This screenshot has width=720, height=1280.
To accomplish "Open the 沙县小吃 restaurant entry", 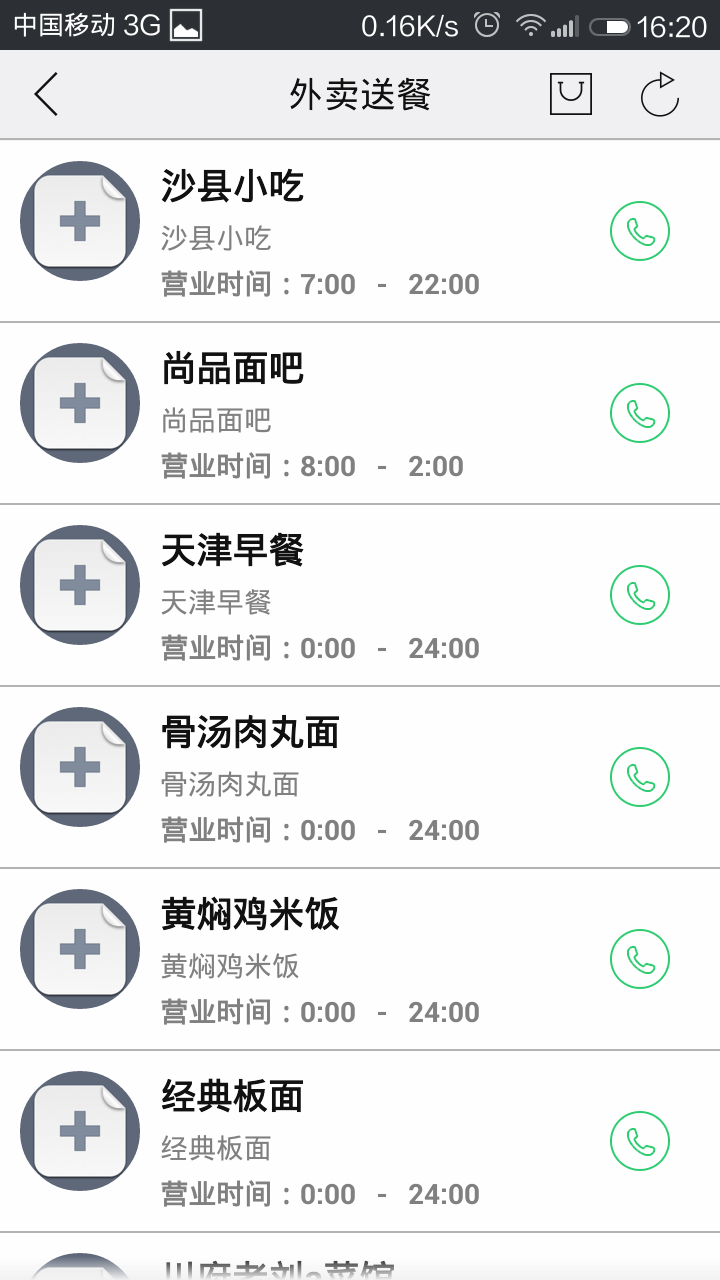I will pyautogui.click(x=360, y=231).
